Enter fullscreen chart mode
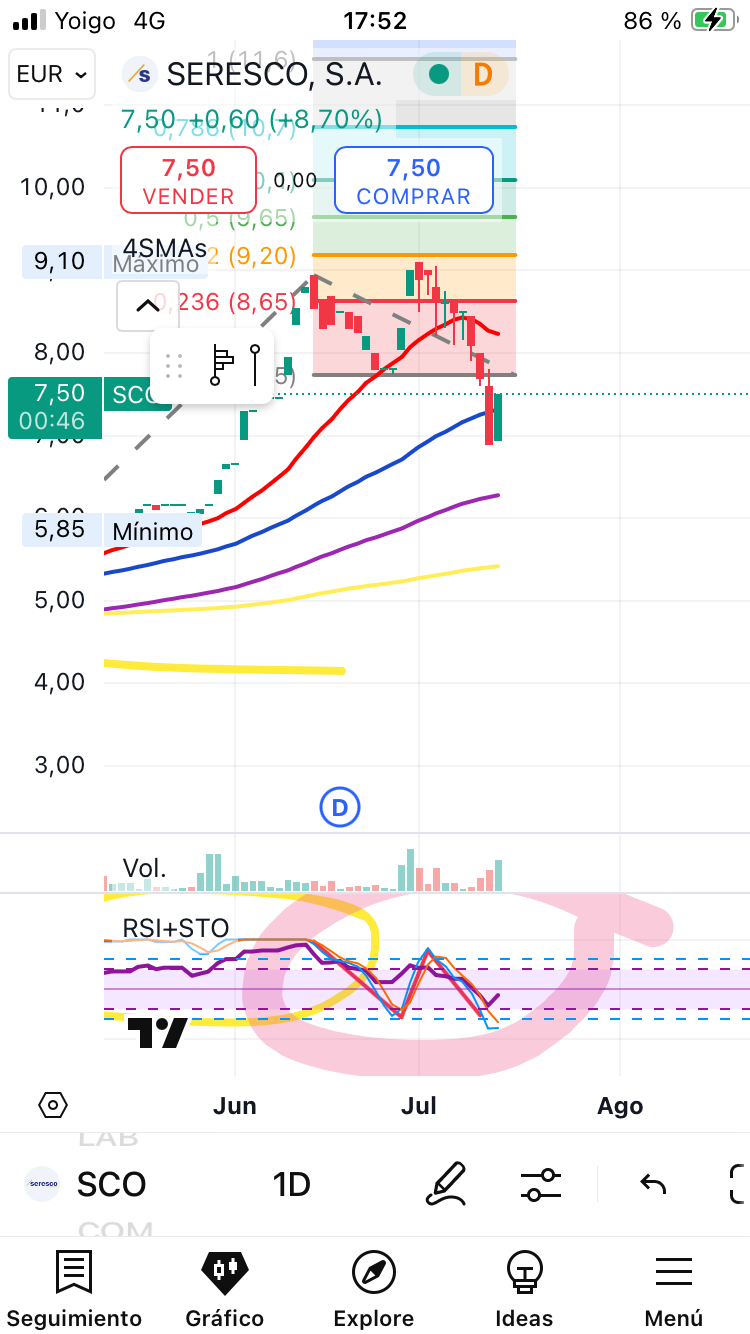 (x=738, y=1184)
